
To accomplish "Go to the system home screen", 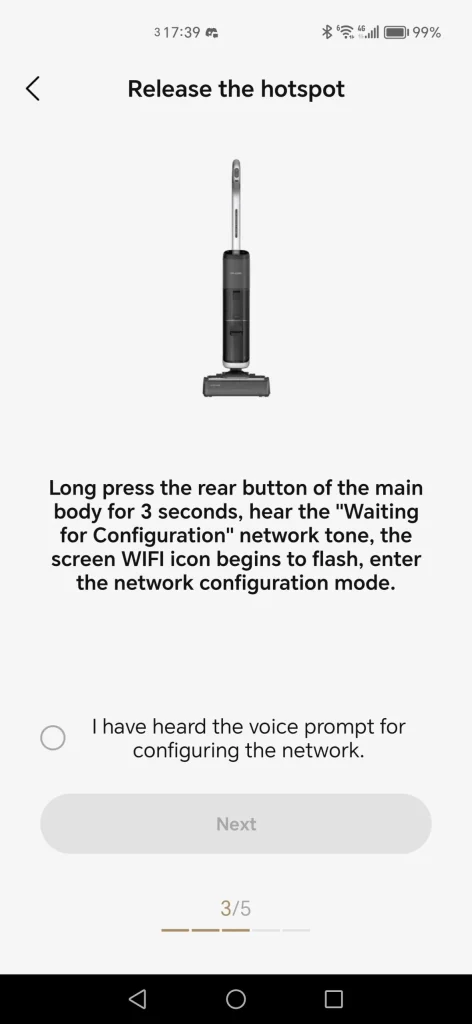I will (x=236, y=999).
